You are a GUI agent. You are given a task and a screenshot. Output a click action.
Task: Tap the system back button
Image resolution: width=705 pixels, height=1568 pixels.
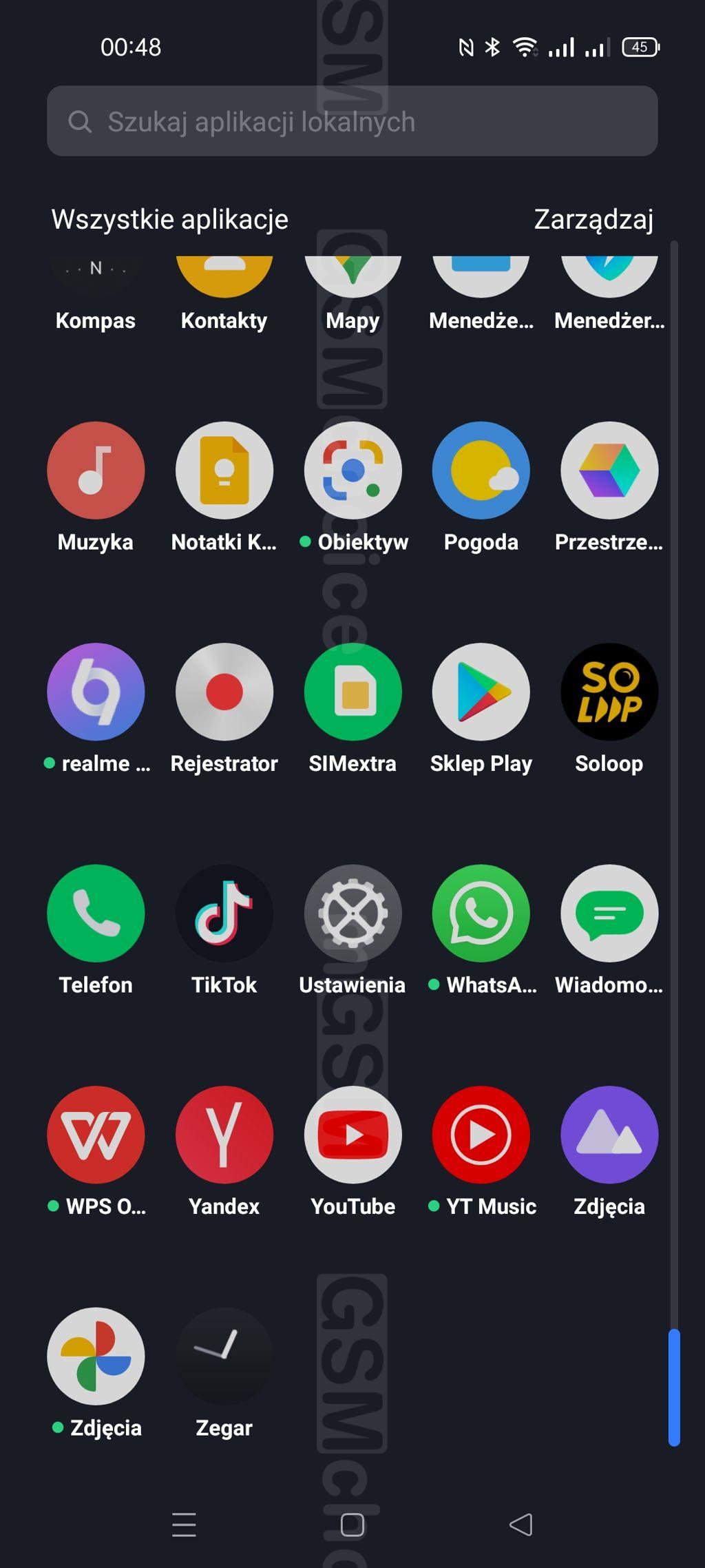[521, 1525]
